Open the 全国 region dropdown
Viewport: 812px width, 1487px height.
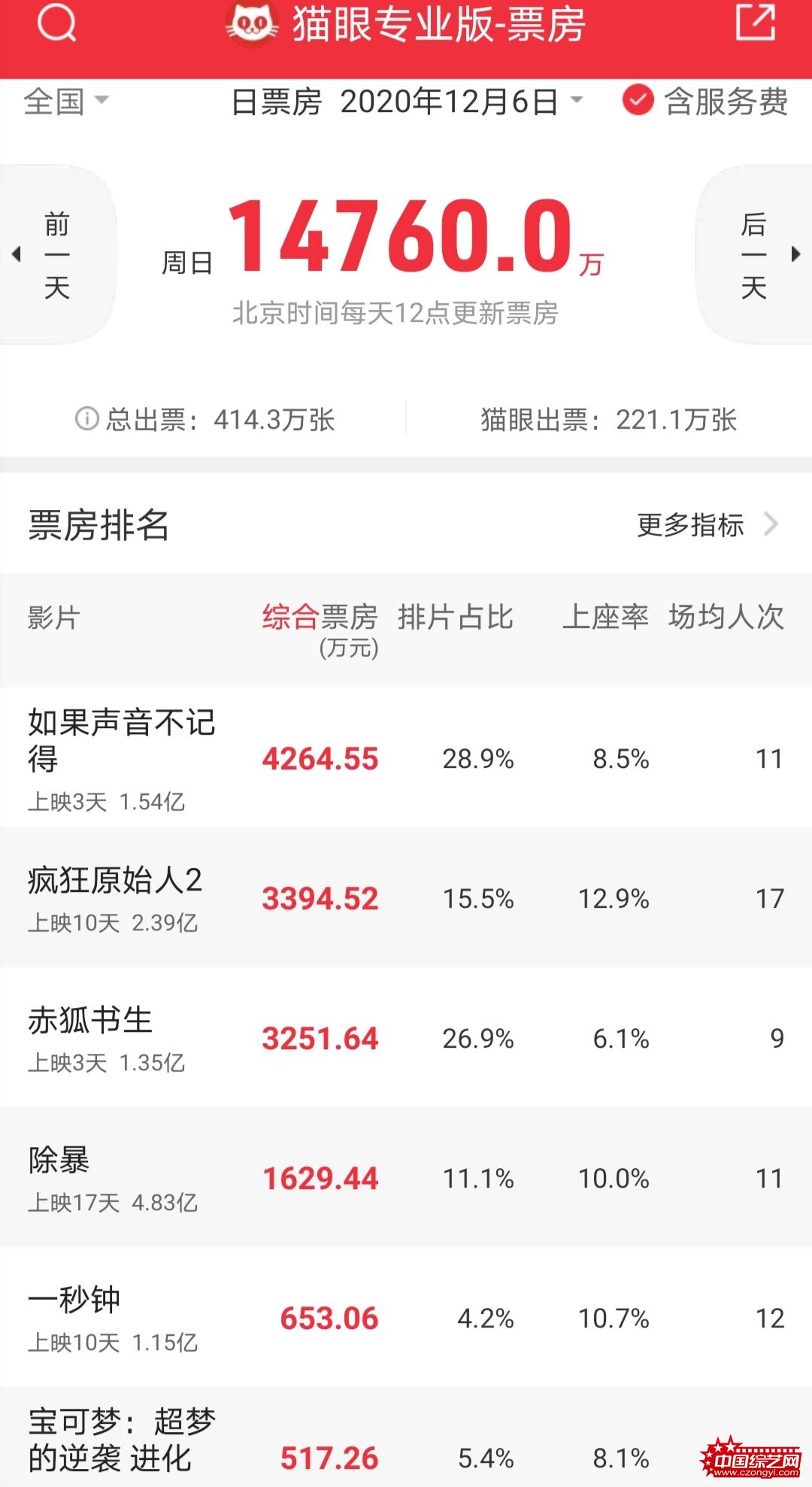[x=66, y=102]
